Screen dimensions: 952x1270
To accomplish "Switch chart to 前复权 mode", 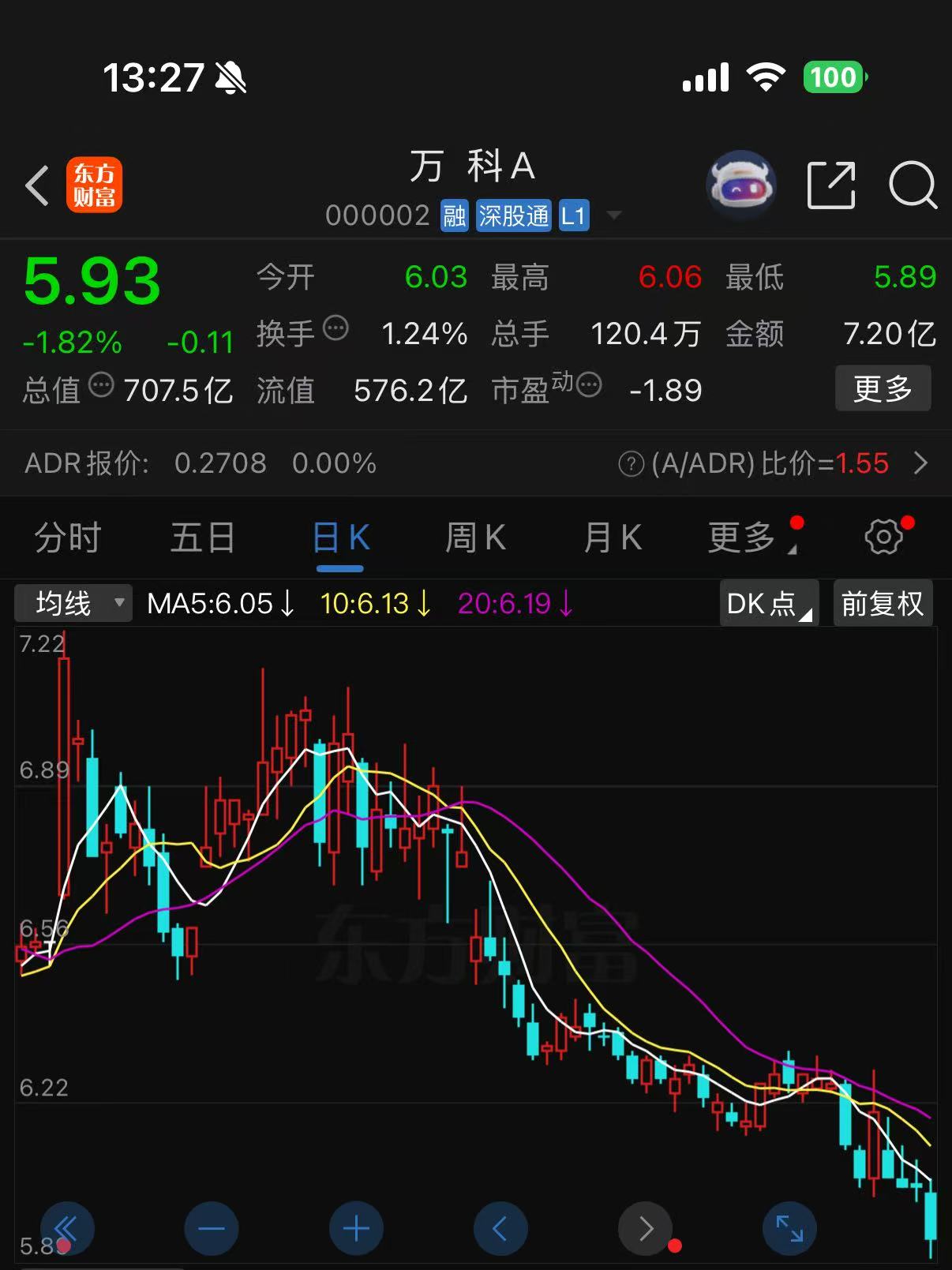I will (x=883, y=602).
